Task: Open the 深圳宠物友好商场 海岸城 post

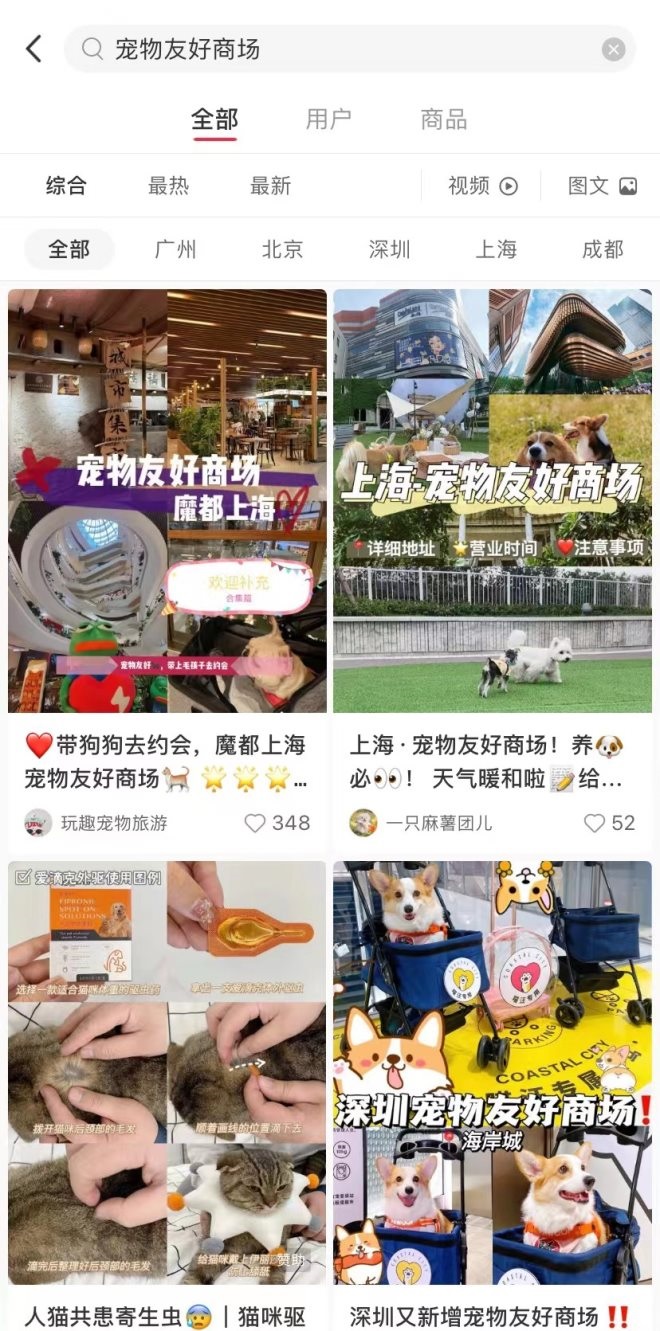Action: [492, 1072]
